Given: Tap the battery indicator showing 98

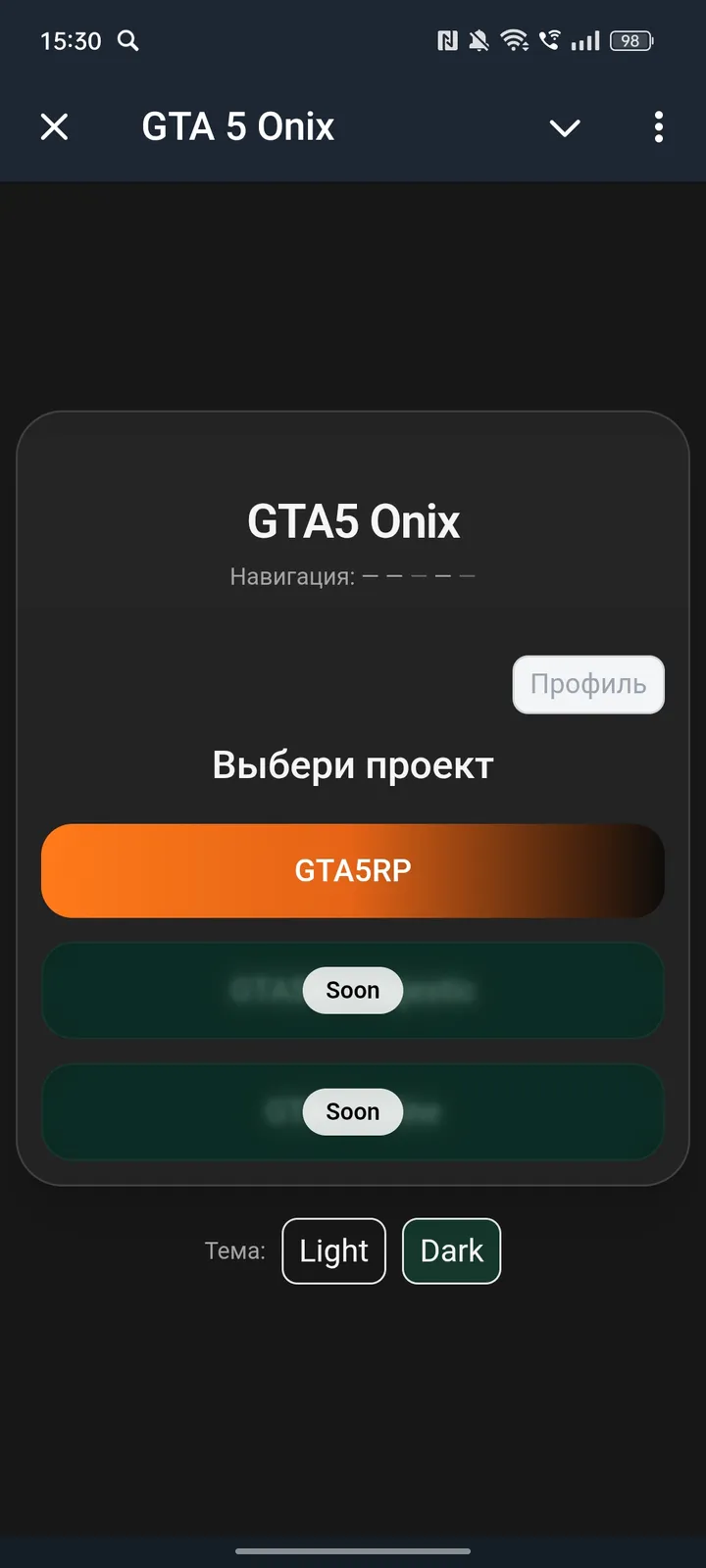Looking at the screenshot, I should pyautogui.click(x=630, y=41).
